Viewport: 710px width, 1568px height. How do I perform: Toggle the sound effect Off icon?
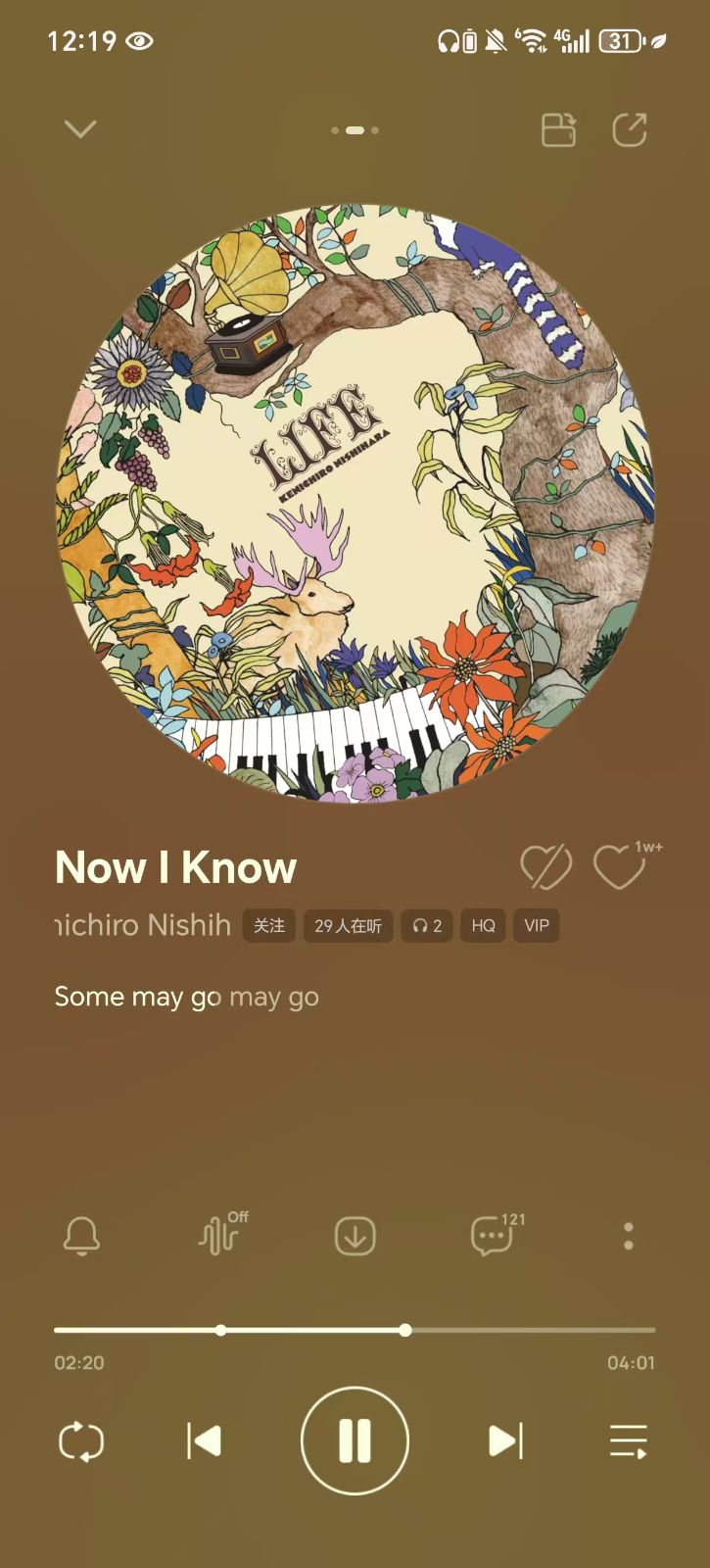click(219, 1236)
